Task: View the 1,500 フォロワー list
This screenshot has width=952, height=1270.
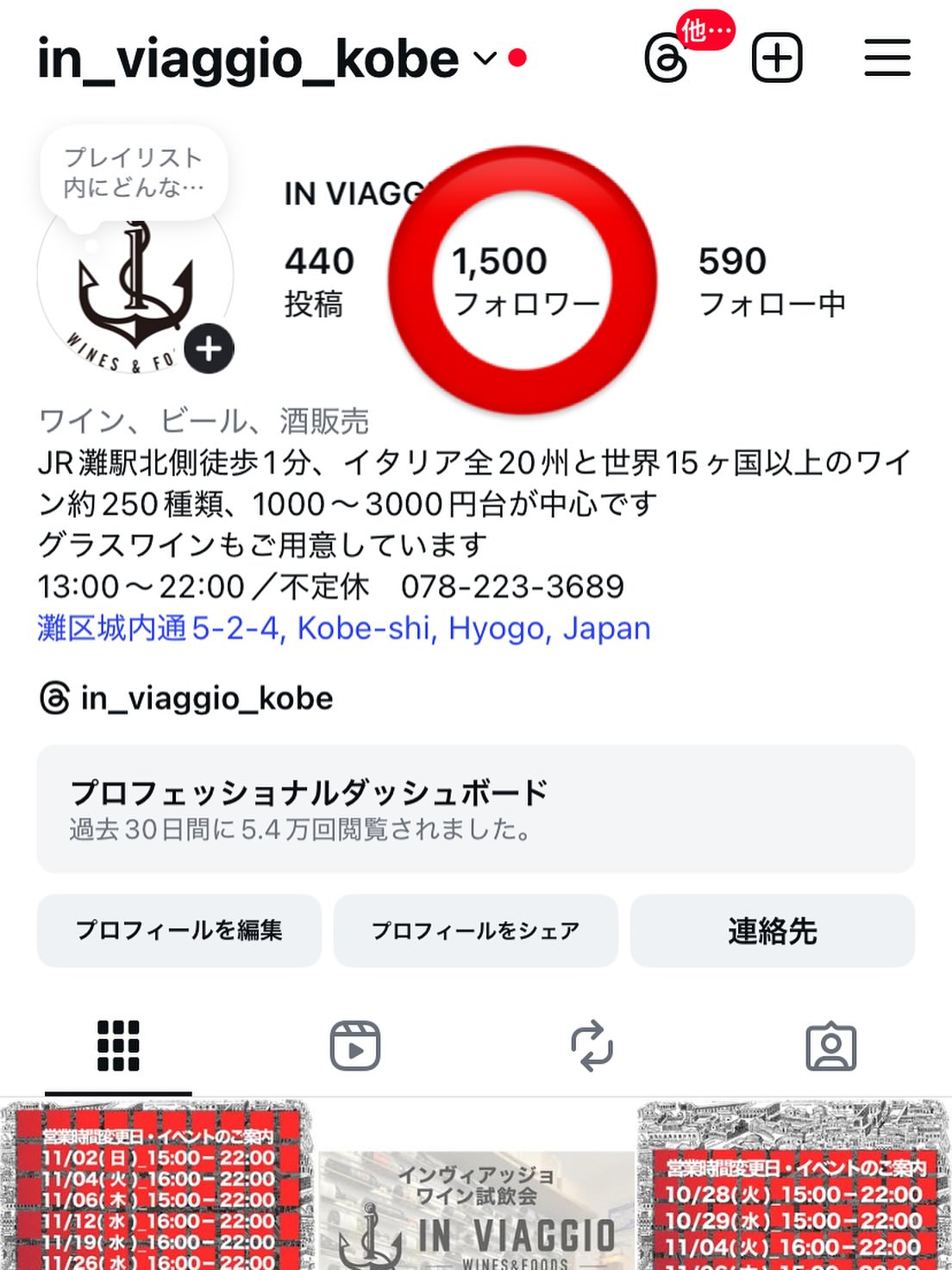Action: pos(523,280)
